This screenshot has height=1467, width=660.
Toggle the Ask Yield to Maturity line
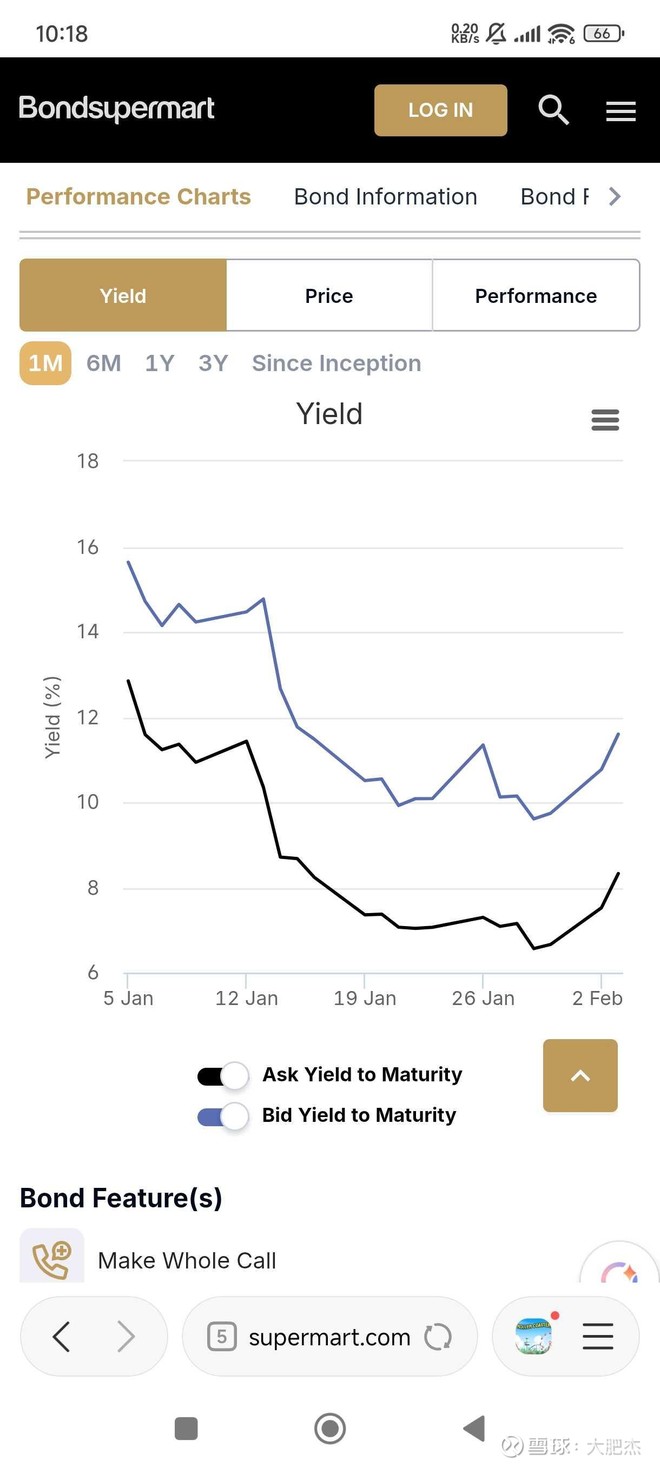click(223, 1076)
